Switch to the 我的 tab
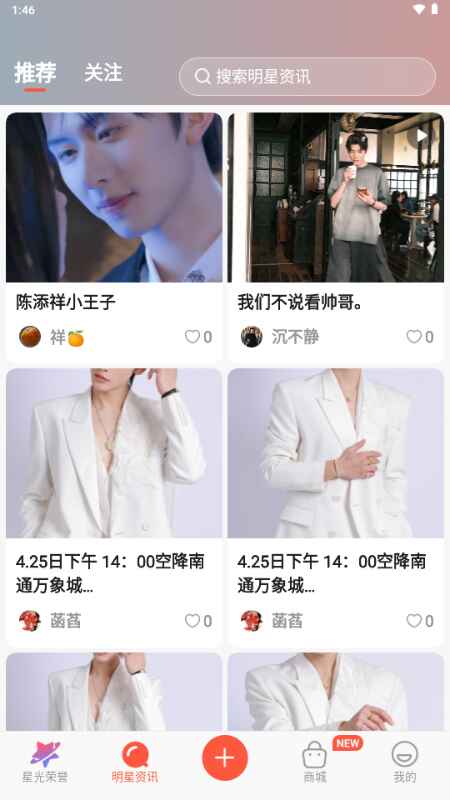Viewport: 450px width, 800px height. coord(405,762)
